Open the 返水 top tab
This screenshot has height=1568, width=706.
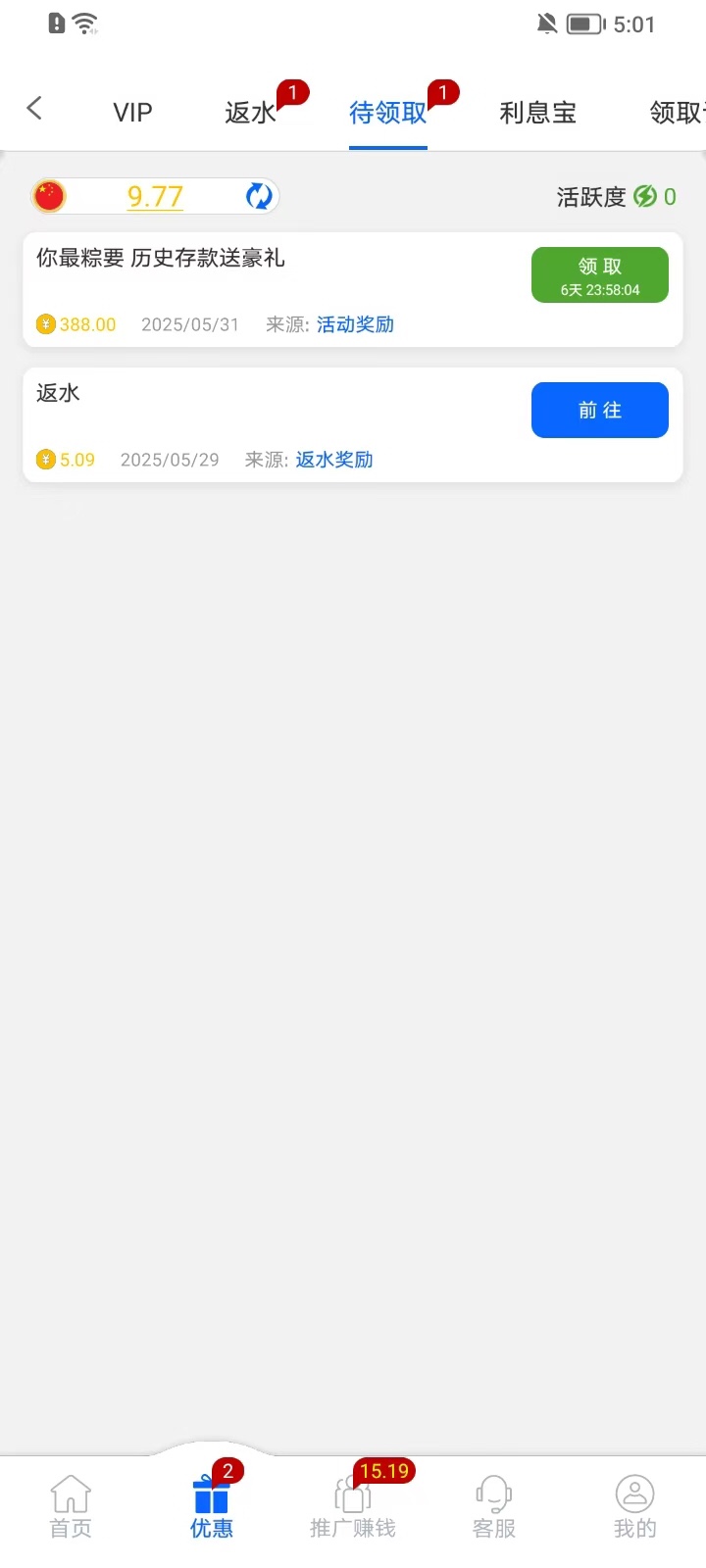tap(251, 113)
